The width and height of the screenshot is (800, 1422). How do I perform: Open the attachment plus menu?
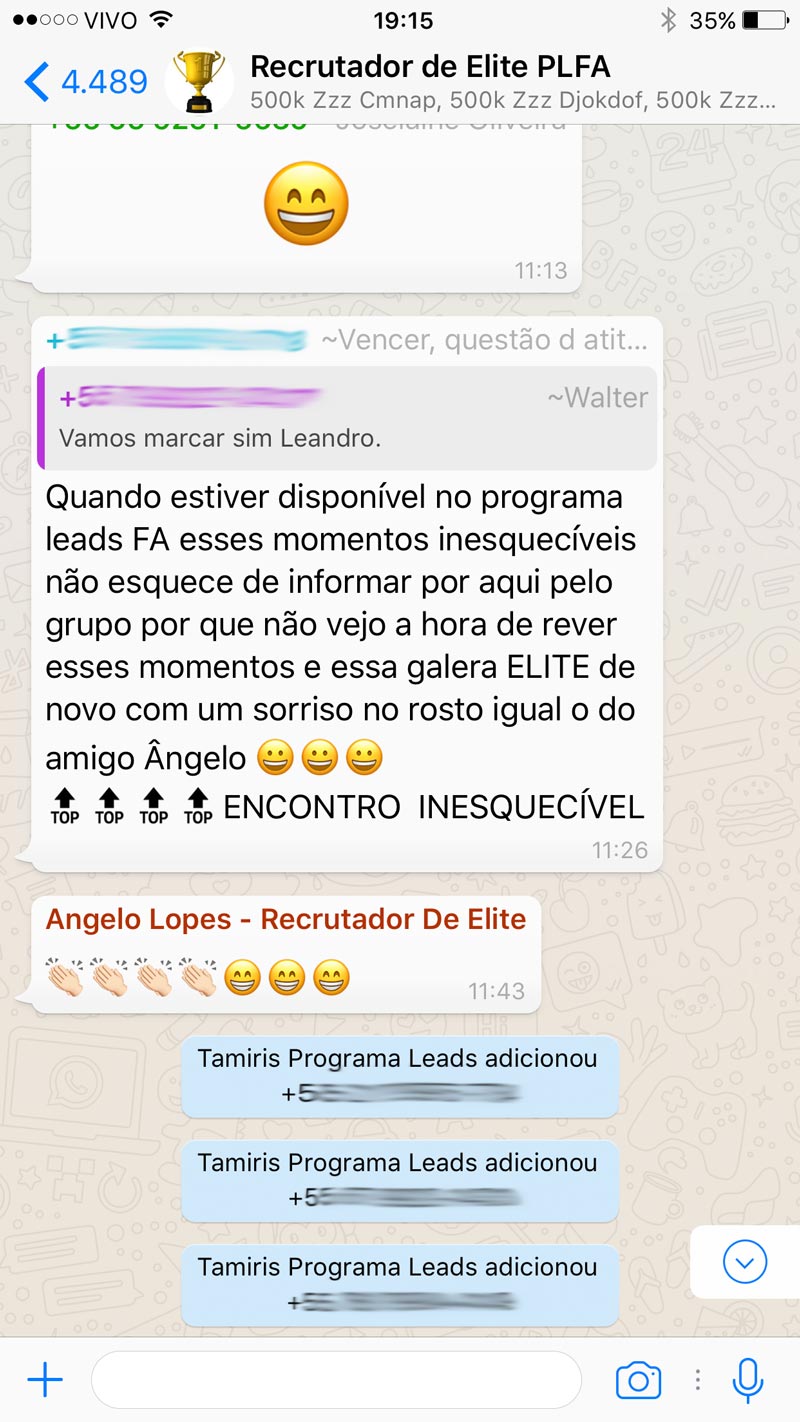[45, 1381]
